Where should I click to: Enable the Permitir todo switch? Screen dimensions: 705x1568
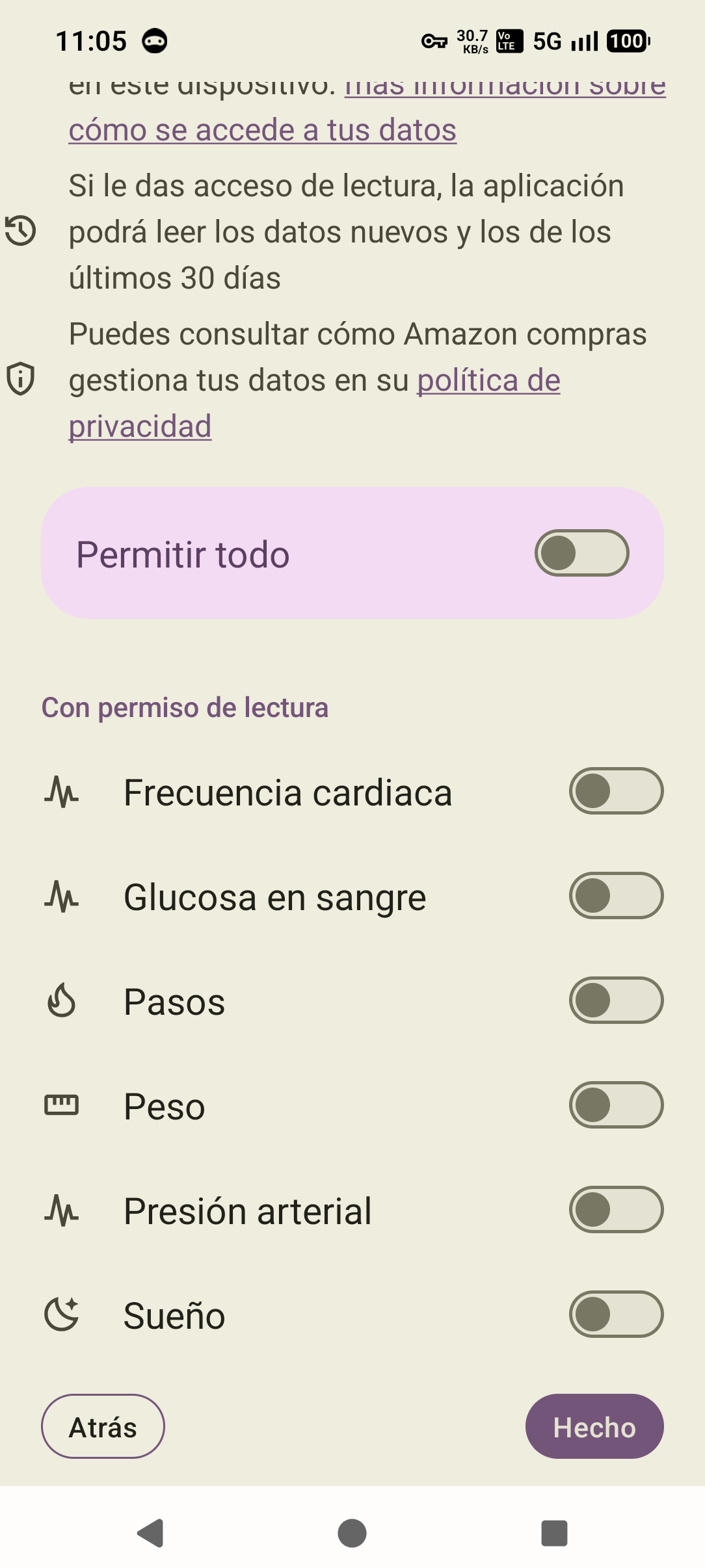coord(581,553)
